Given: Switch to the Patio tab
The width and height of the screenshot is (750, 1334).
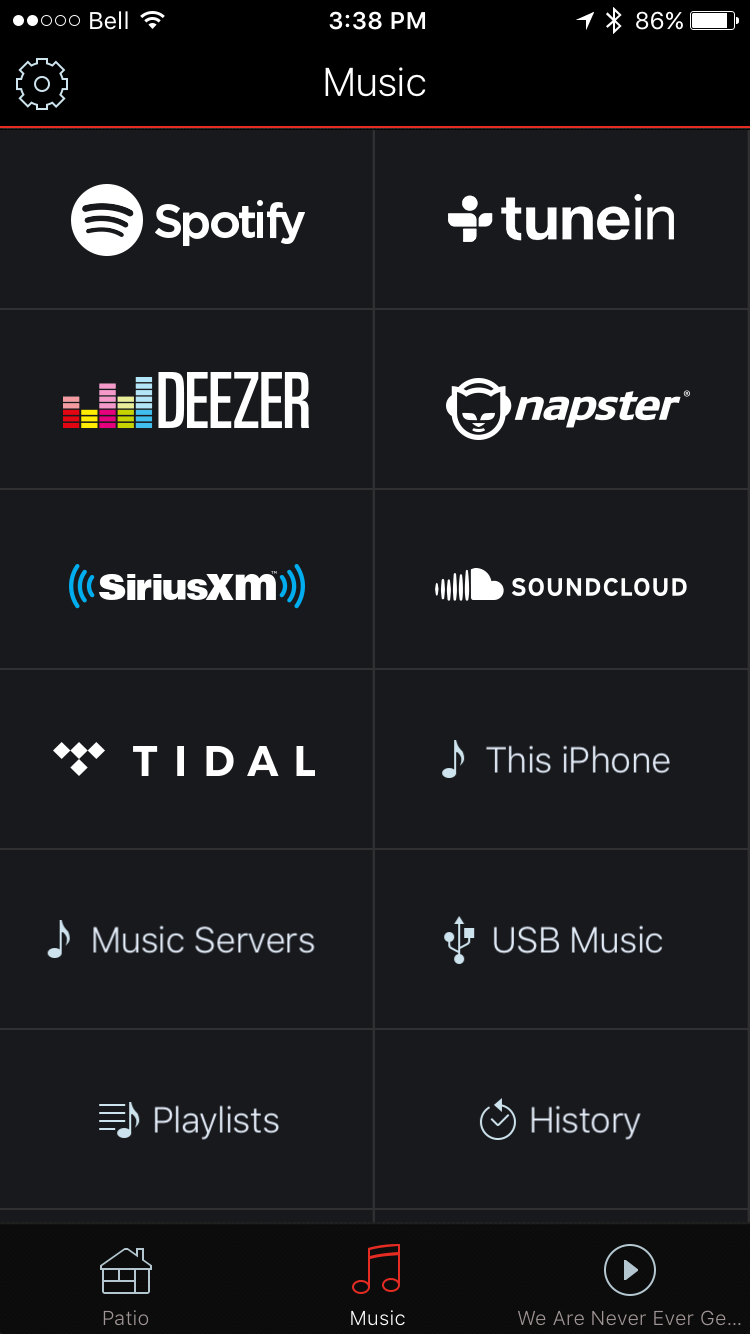Looking at the screenshot, I should [x=125, y=1284].
